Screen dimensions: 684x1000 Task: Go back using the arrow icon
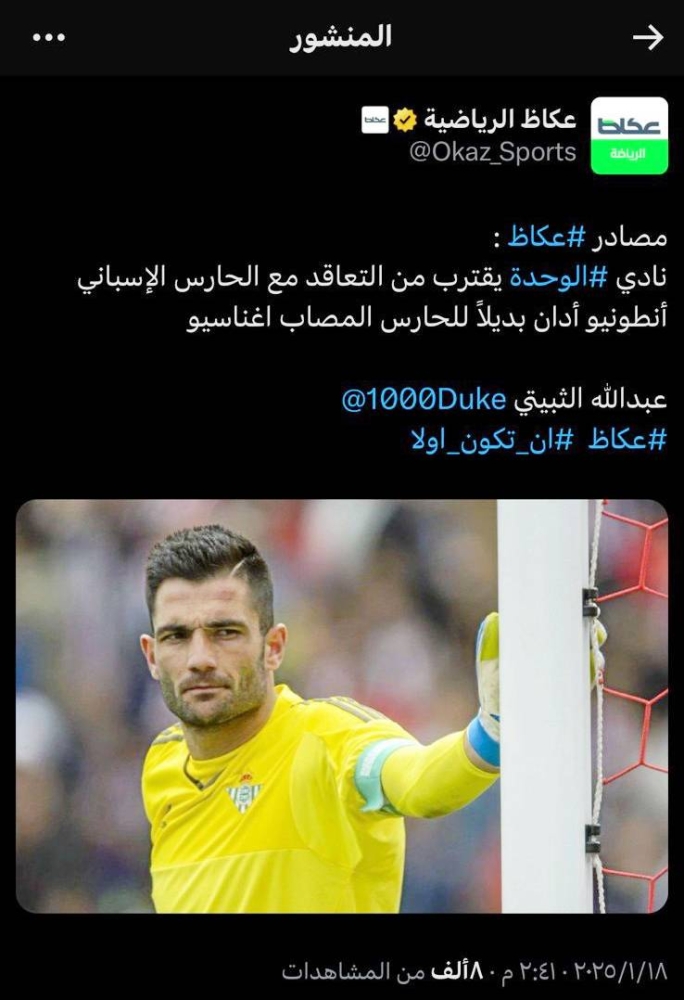click(x=649, y=37)
